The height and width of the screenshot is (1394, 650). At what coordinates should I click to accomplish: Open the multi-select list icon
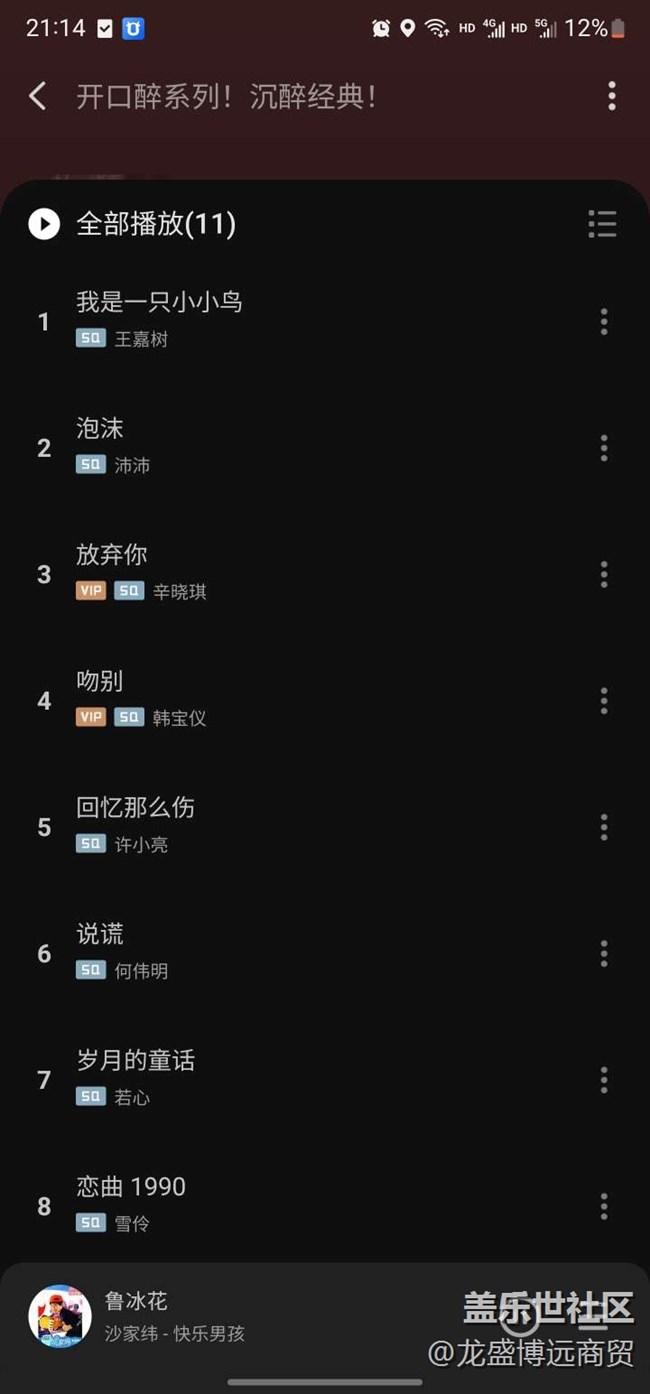pos(602,223)
